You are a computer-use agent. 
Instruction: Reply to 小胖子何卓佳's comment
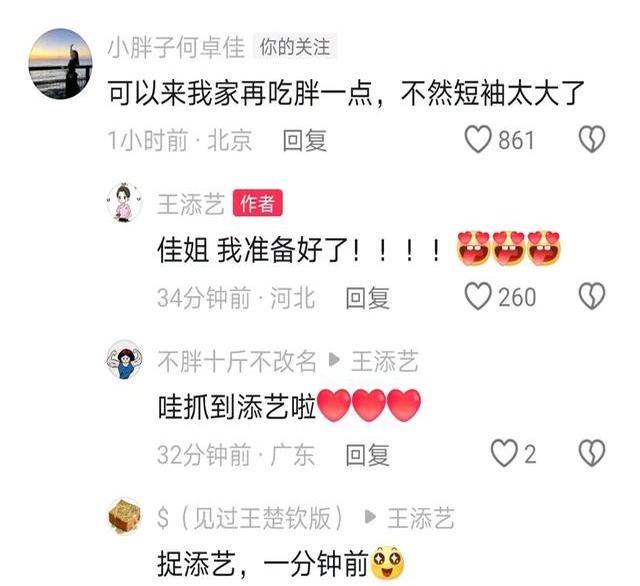tap(305, 141)
